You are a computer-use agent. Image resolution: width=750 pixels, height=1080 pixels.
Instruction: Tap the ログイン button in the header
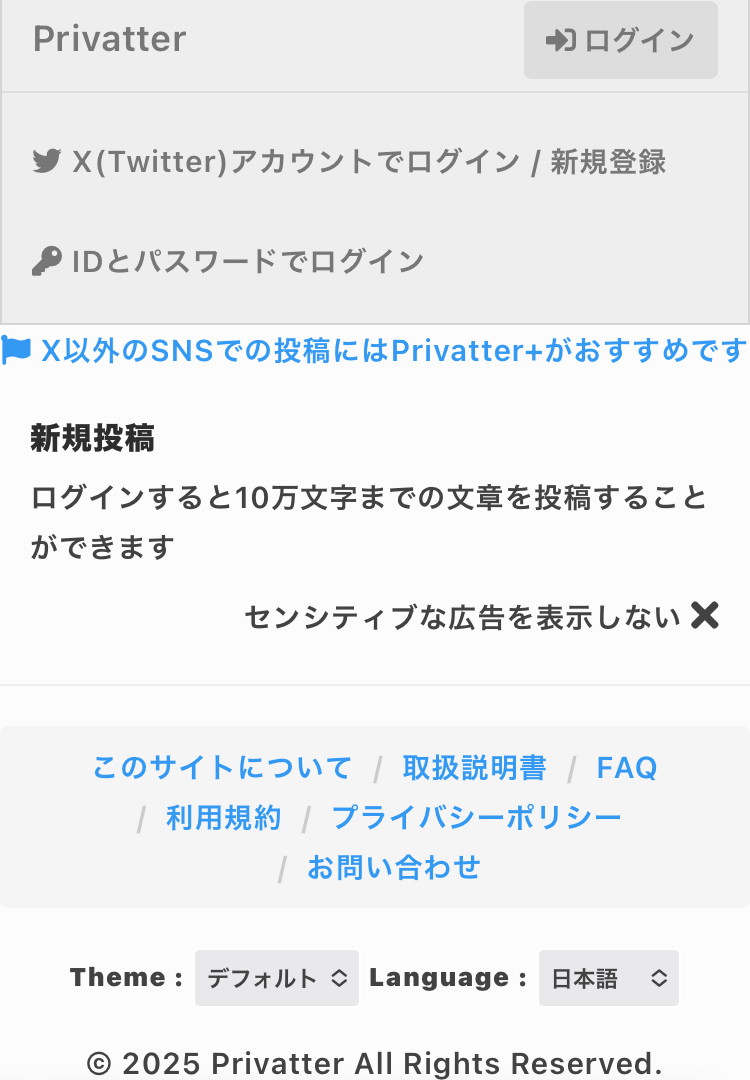click(x=620, y=40)
